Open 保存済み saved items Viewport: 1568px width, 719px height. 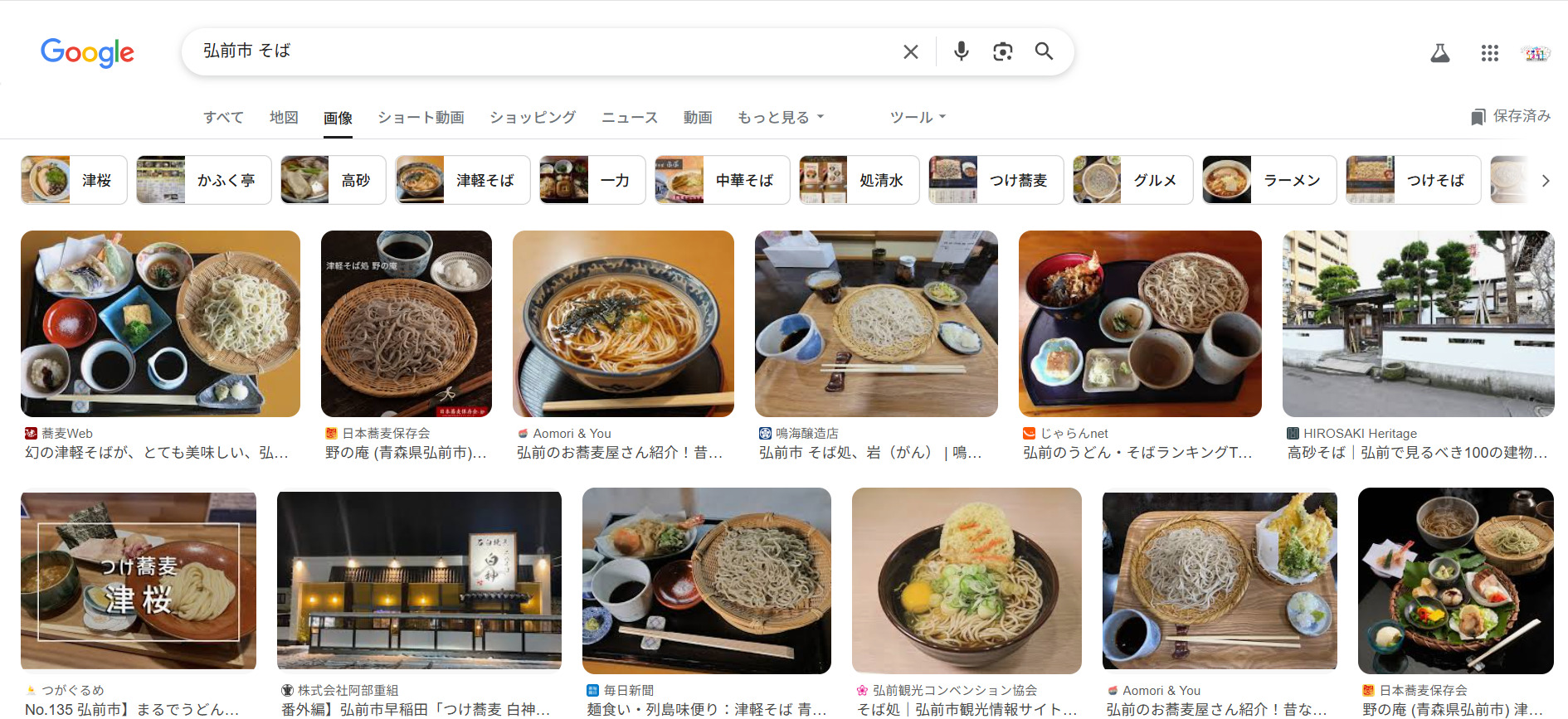coord(1511,116)
